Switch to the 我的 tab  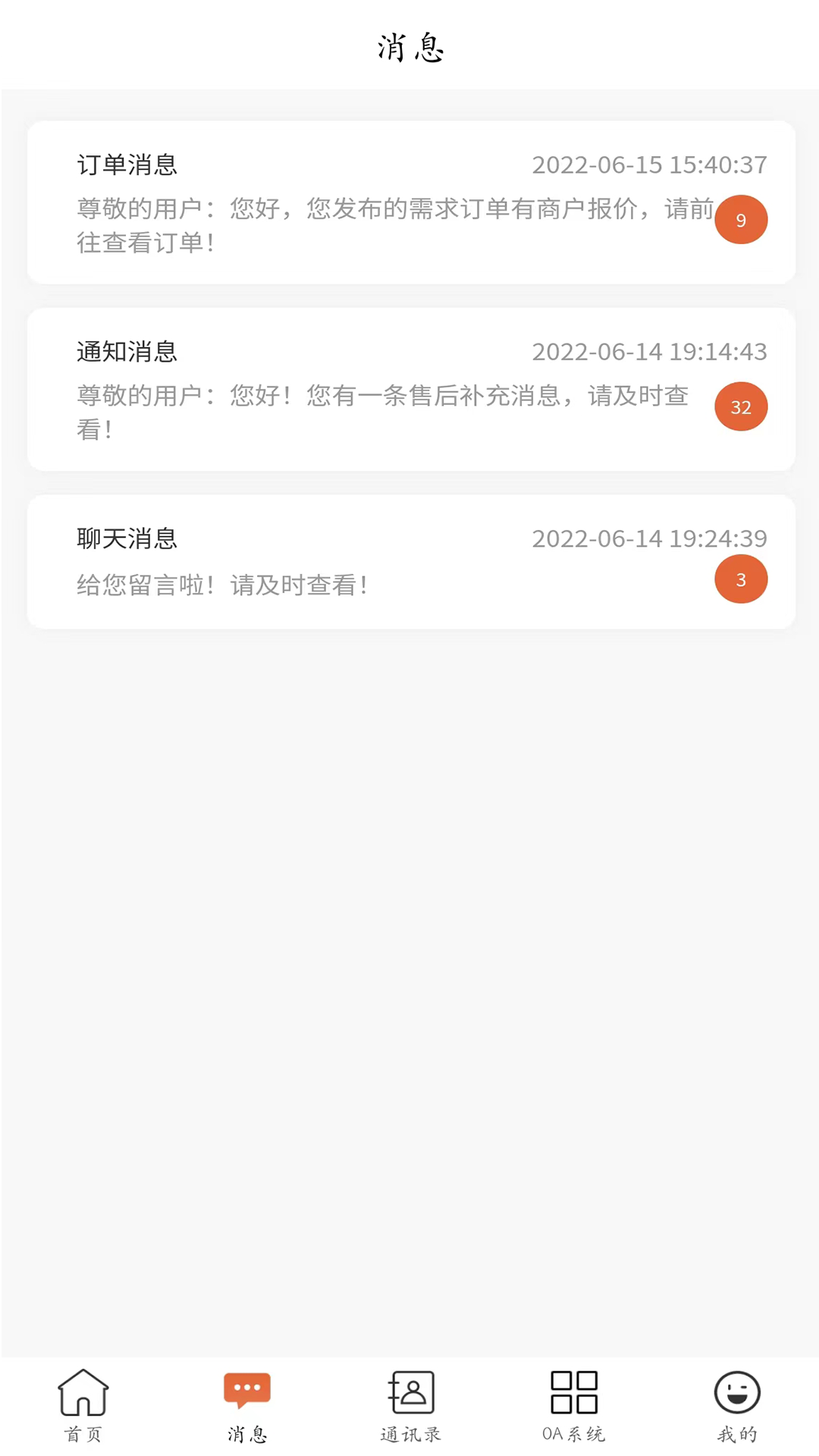coord(737,1405)
